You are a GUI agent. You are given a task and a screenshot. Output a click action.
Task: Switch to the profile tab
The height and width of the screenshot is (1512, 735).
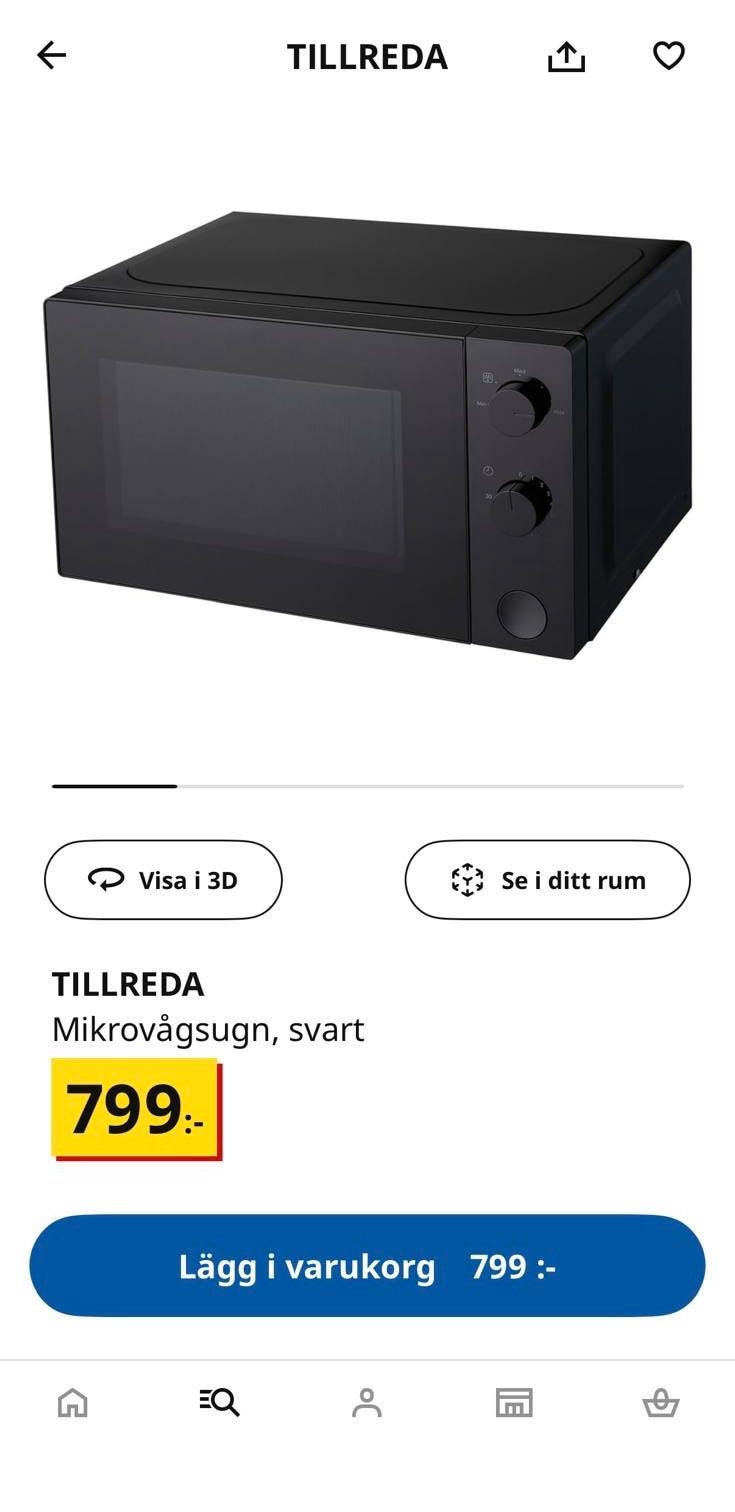[x=367, y=1402]
